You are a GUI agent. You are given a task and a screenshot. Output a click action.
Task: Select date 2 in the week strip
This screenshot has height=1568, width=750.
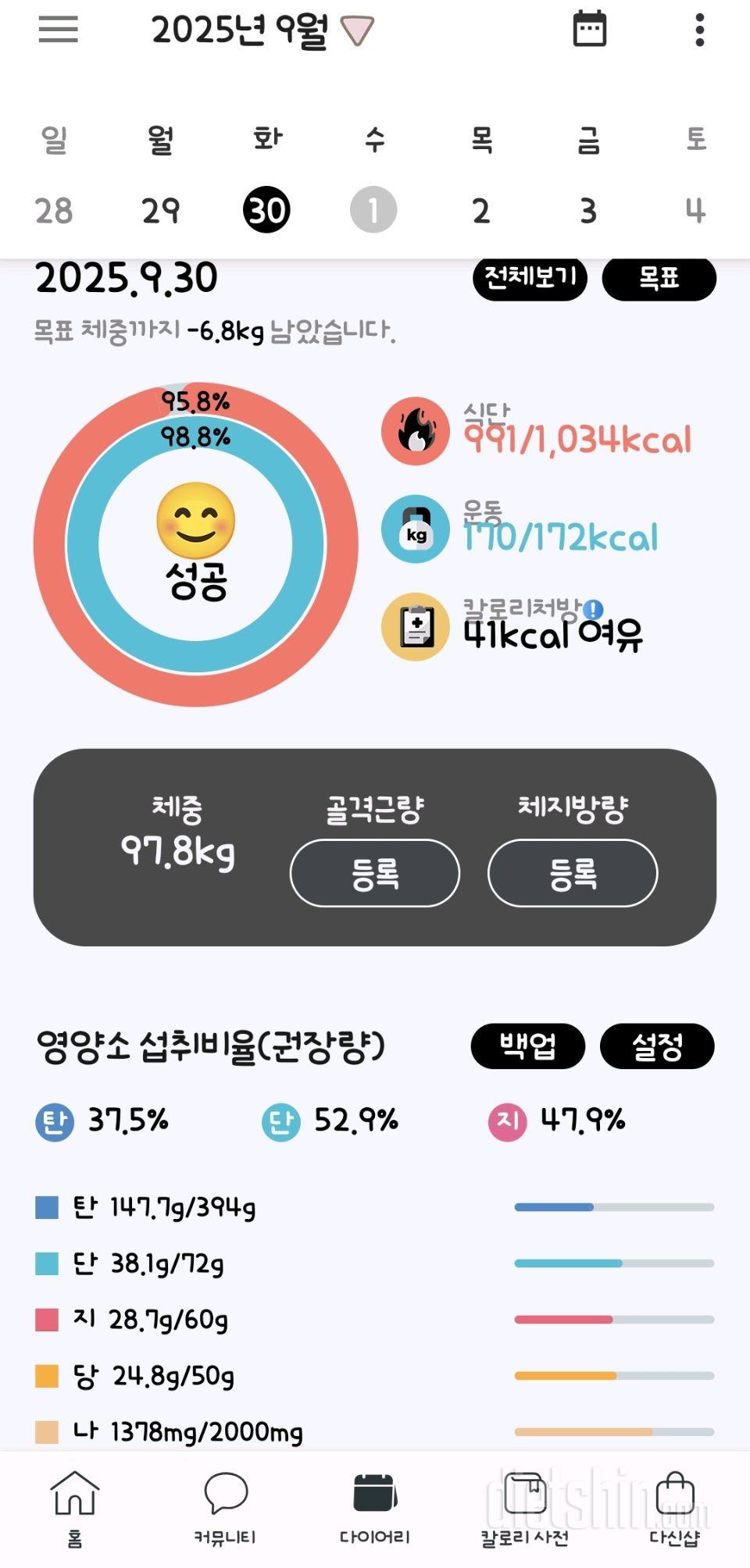pos(481,211)
